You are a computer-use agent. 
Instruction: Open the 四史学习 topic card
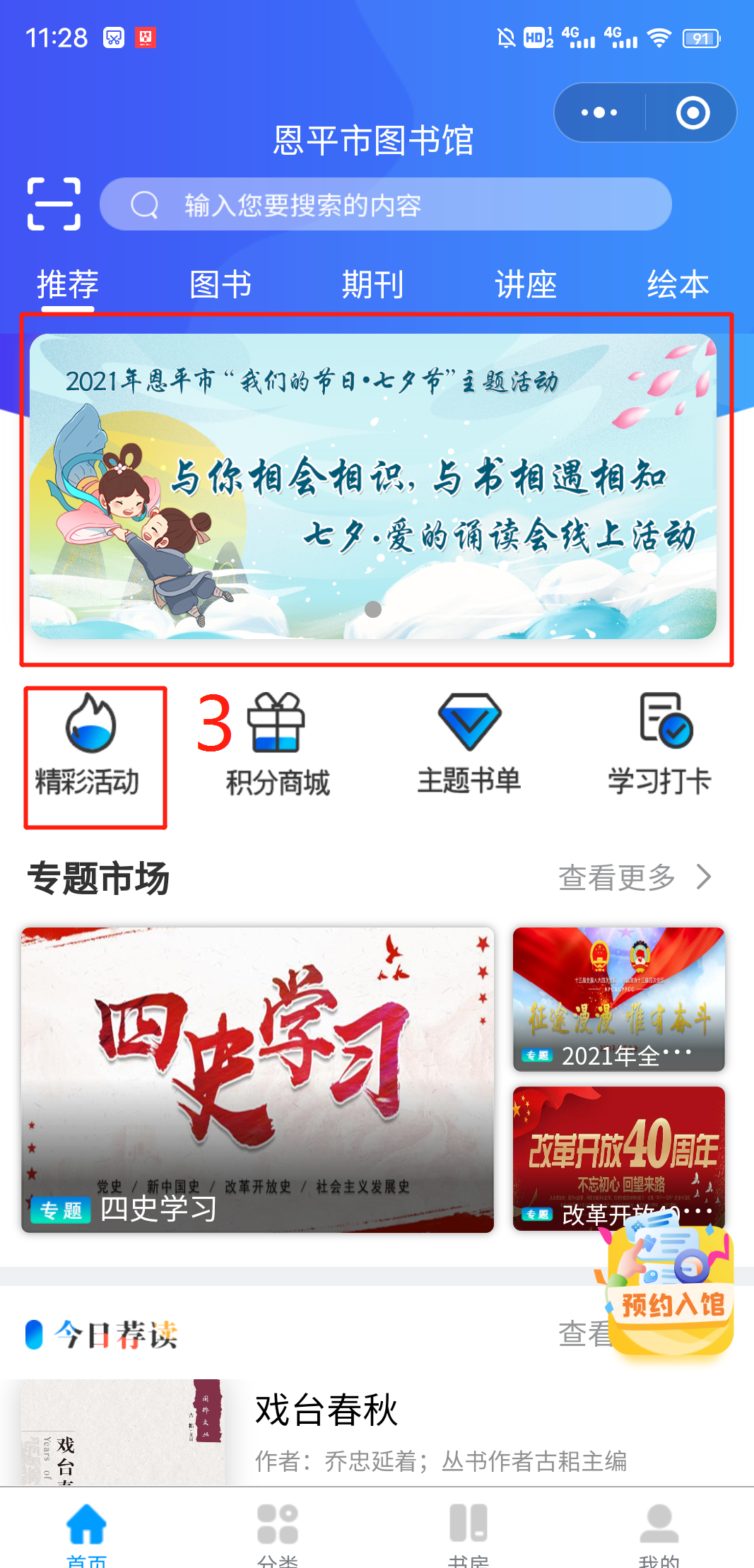point(257,1080)
